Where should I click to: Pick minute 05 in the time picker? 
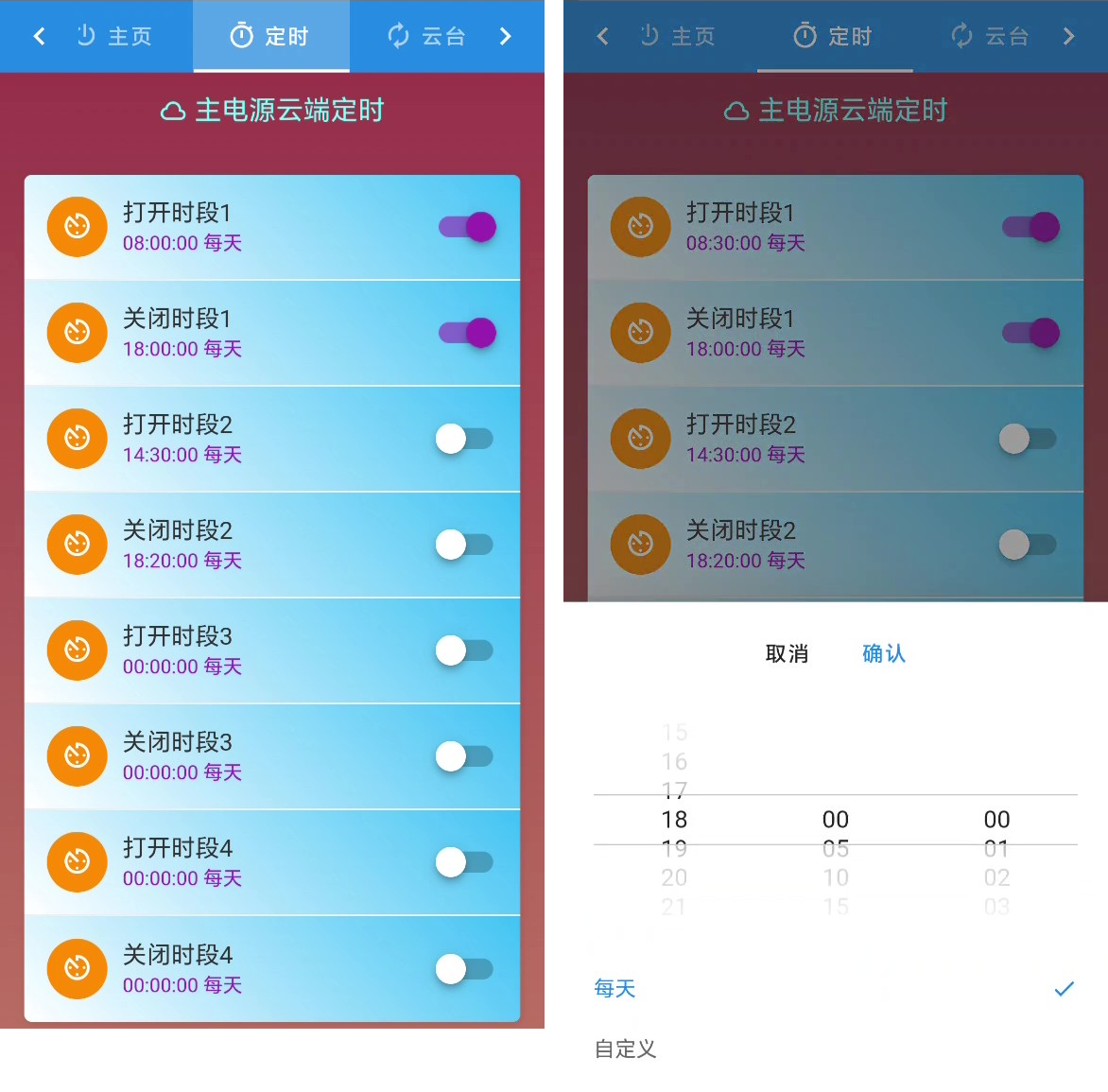(x=836, y=850)
